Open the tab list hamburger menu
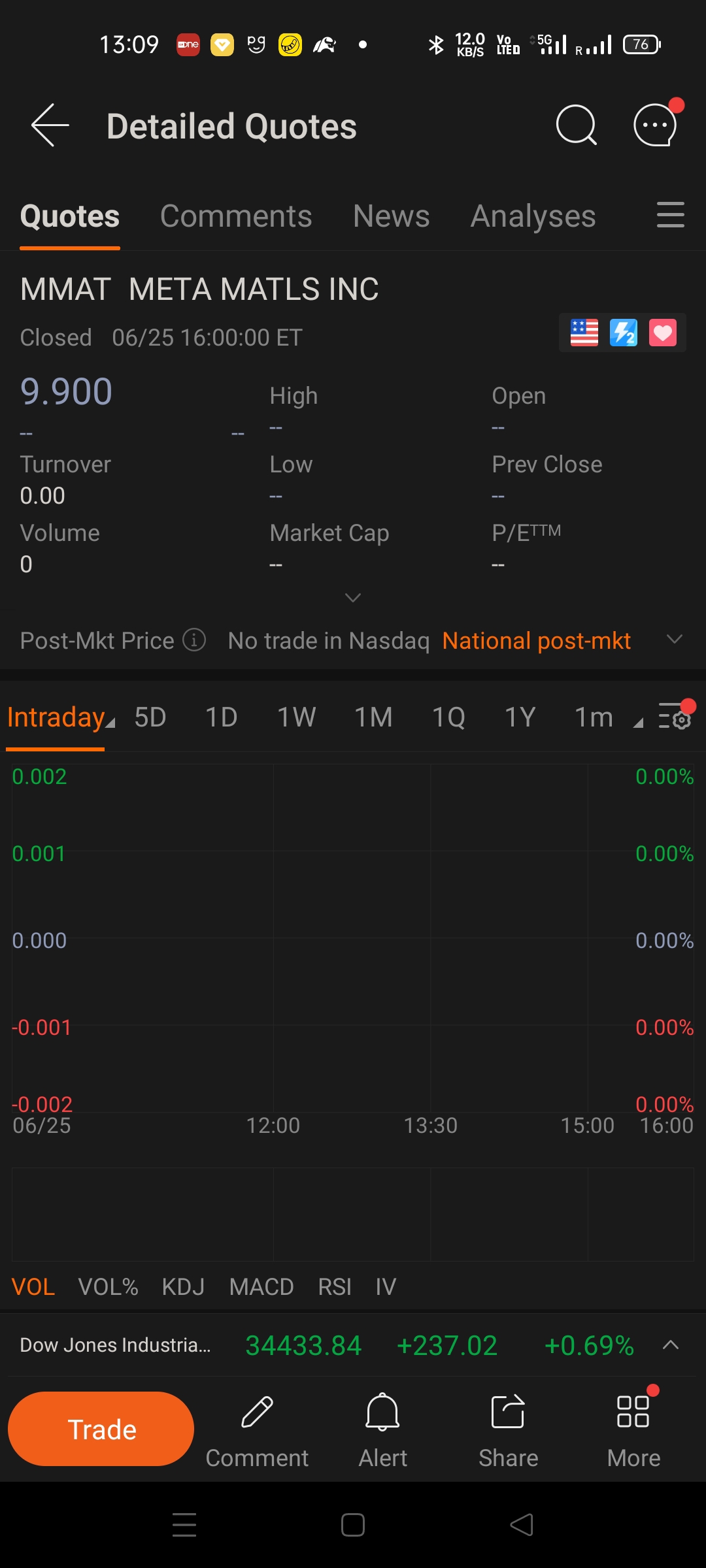706x1568 pixels. tap(670, 215)
